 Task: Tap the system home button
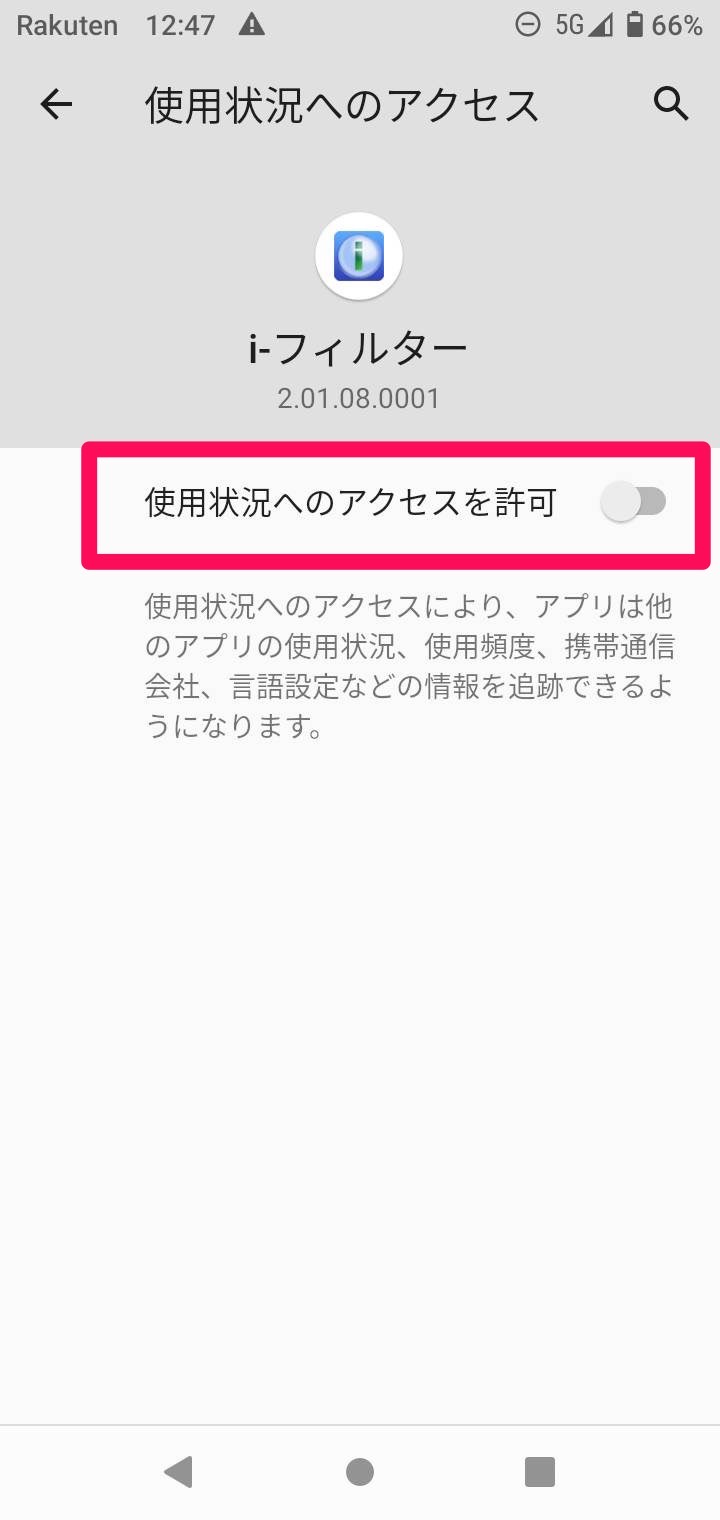359,1471
